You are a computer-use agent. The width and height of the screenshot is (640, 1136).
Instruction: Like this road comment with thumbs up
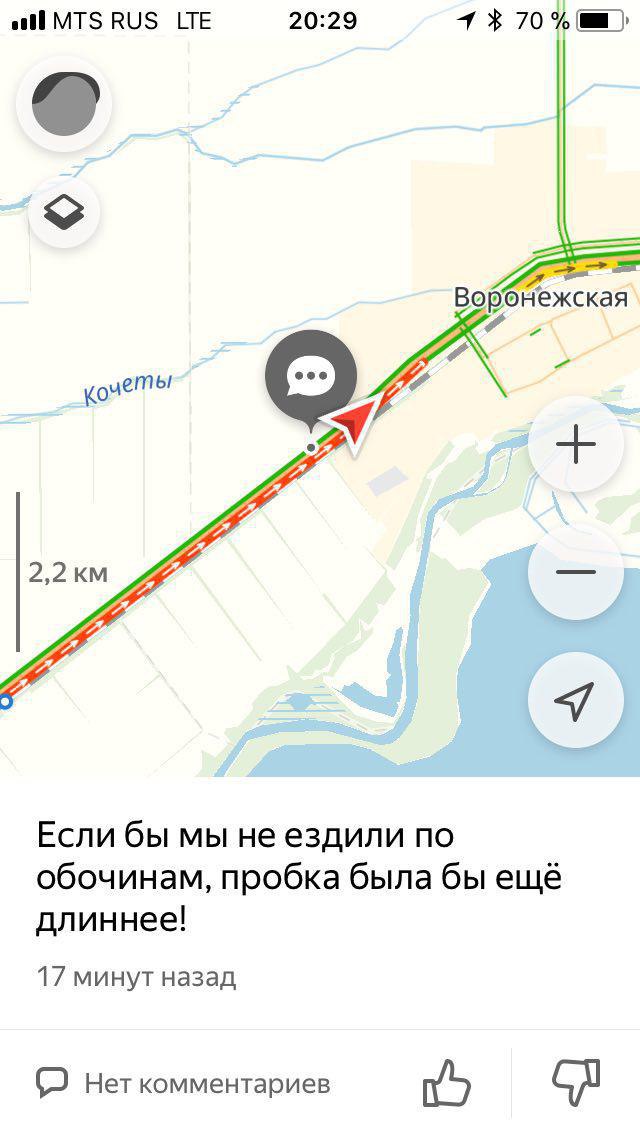tap(447, 1083)
